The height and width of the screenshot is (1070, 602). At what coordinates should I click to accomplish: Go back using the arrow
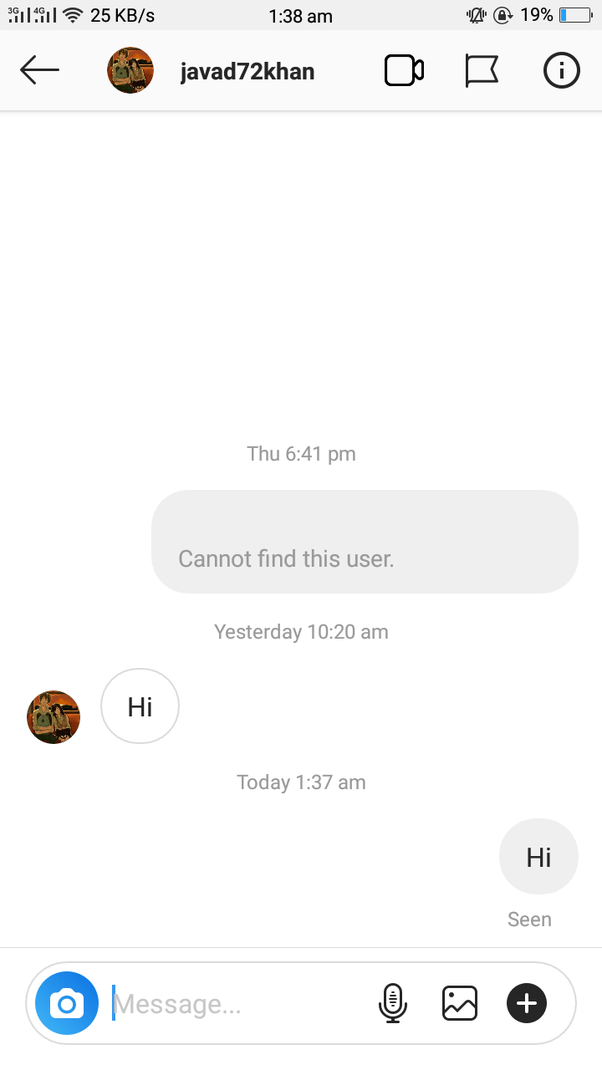(39, 70)
